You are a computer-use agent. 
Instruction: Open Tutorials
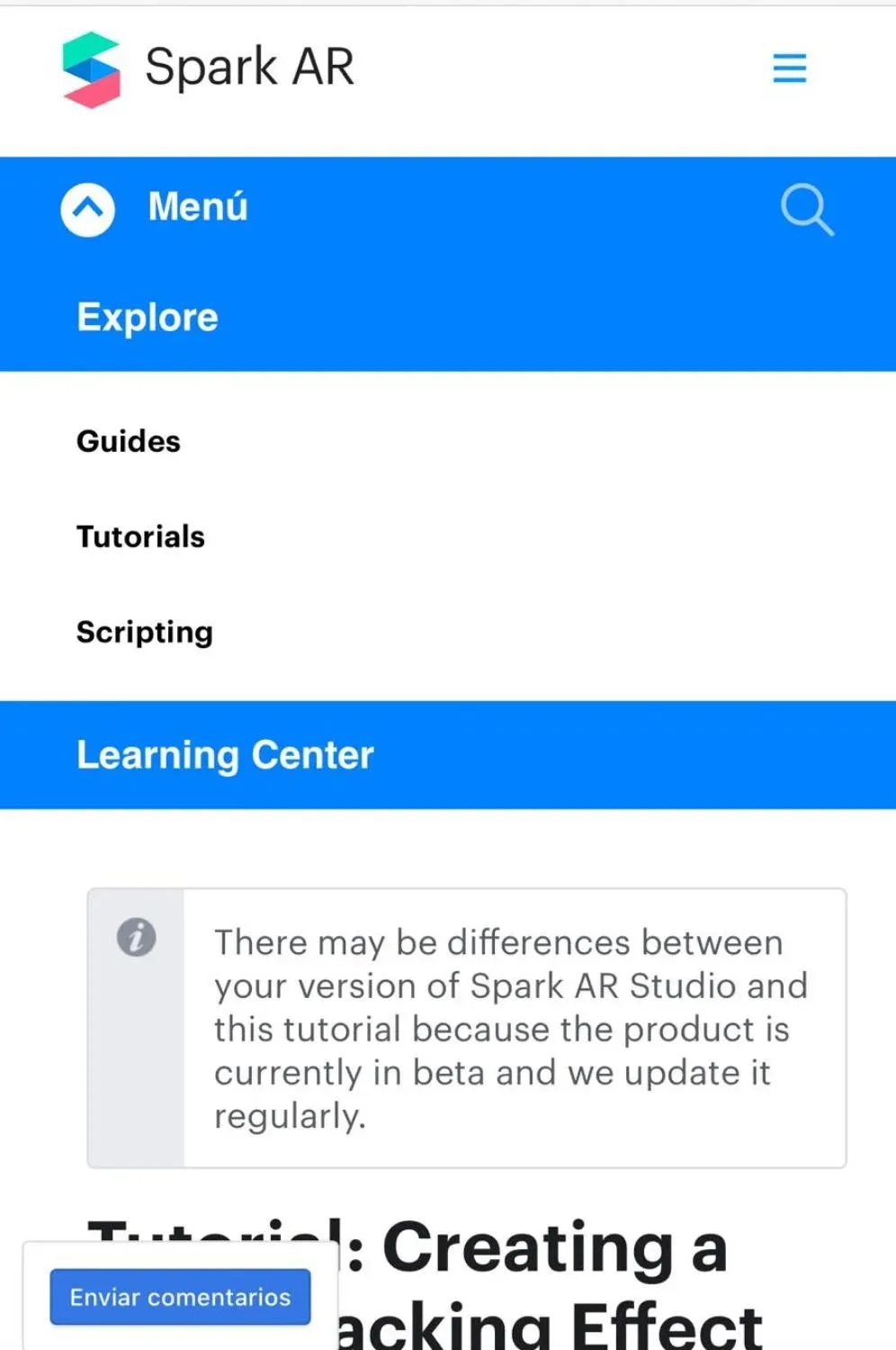point(140,536)
